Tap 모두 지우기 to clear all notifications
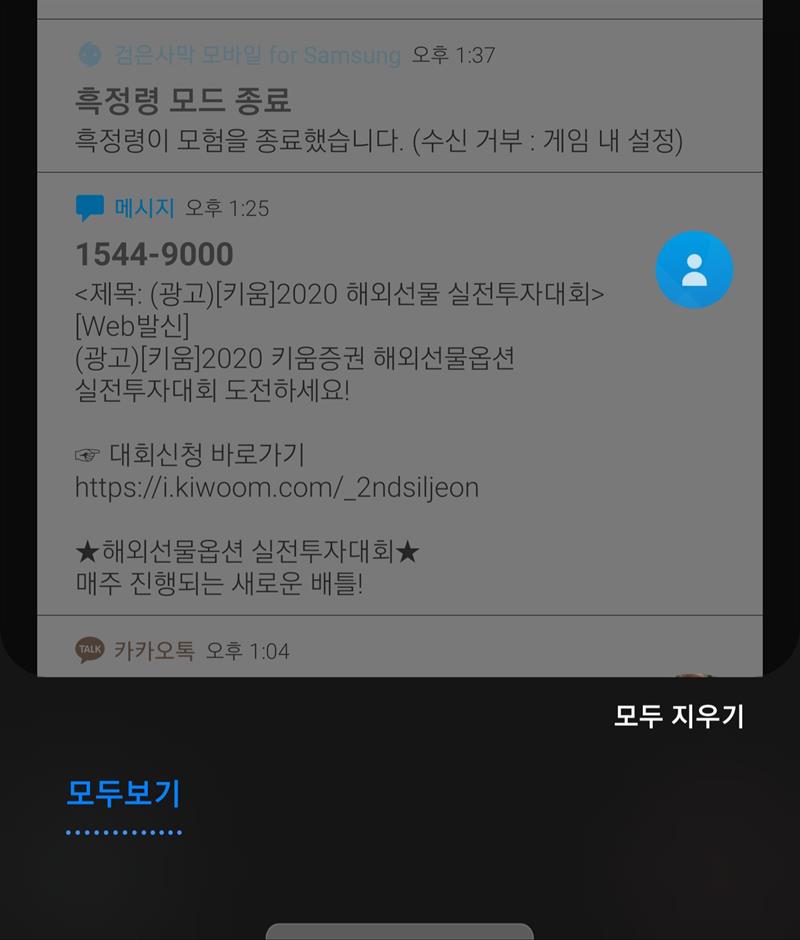Screen dimensions: 800x940 click(x=679, y=716)
